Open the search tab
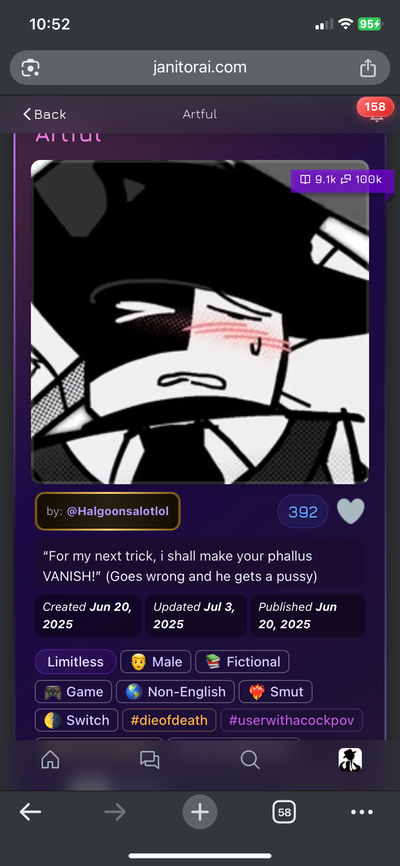This screenshot has height=866, width=400. coord(250,760)
